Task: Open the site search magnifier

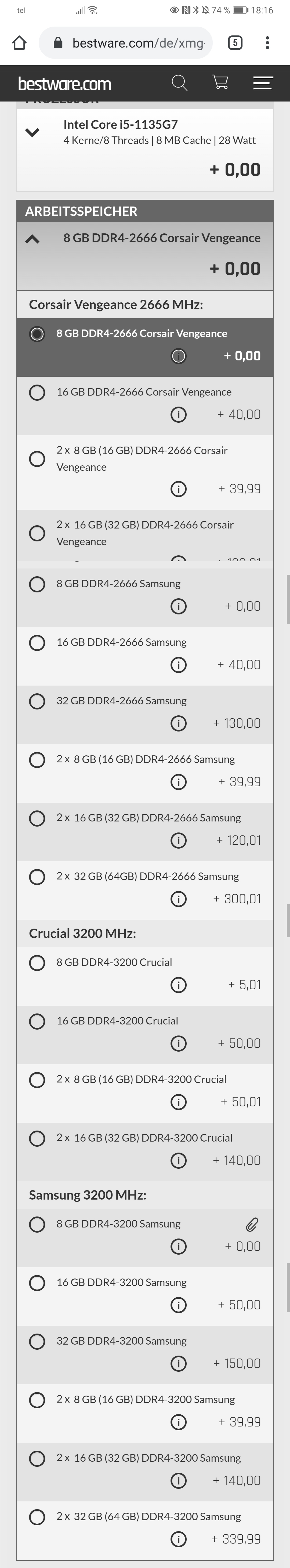Action: [179, 83]
